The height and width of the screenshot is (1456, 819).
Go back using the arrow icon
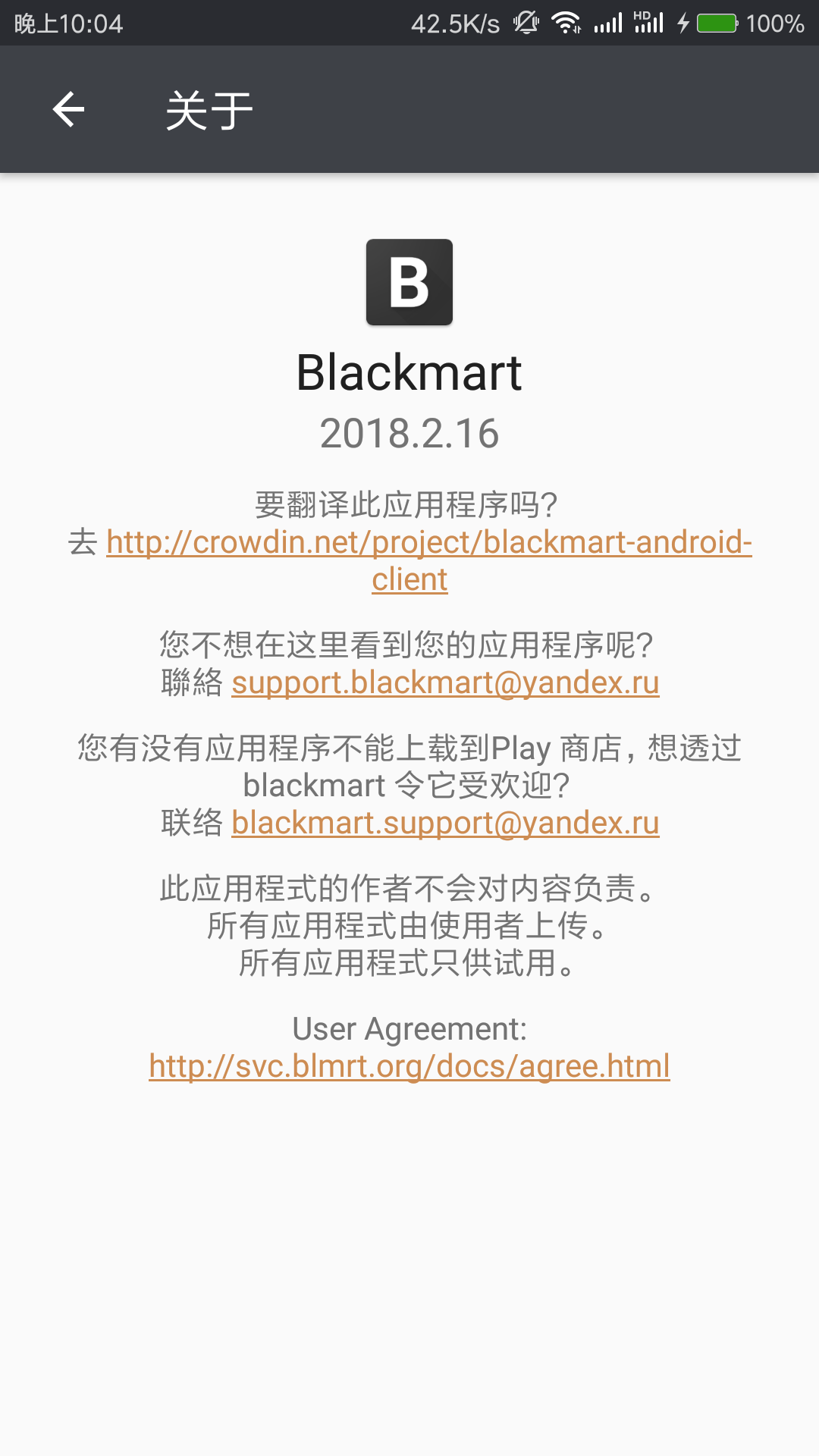pyautogui.click(x=68, y=110)
